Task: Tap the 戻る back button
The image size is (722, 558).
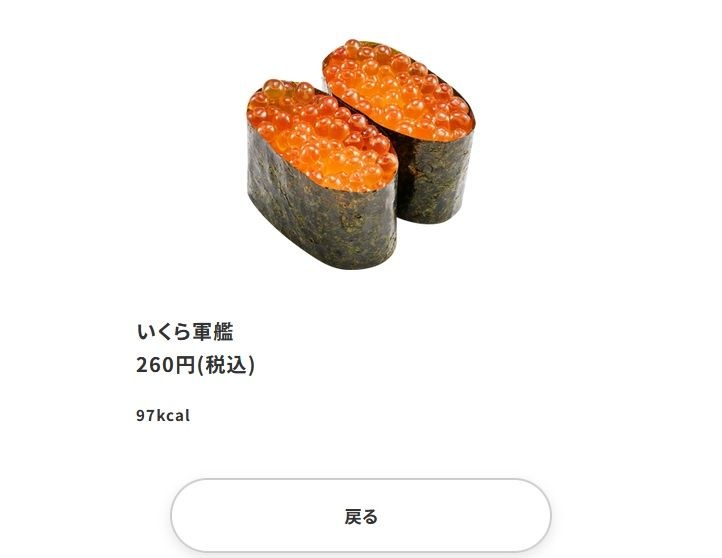Action: coord(361,516)
